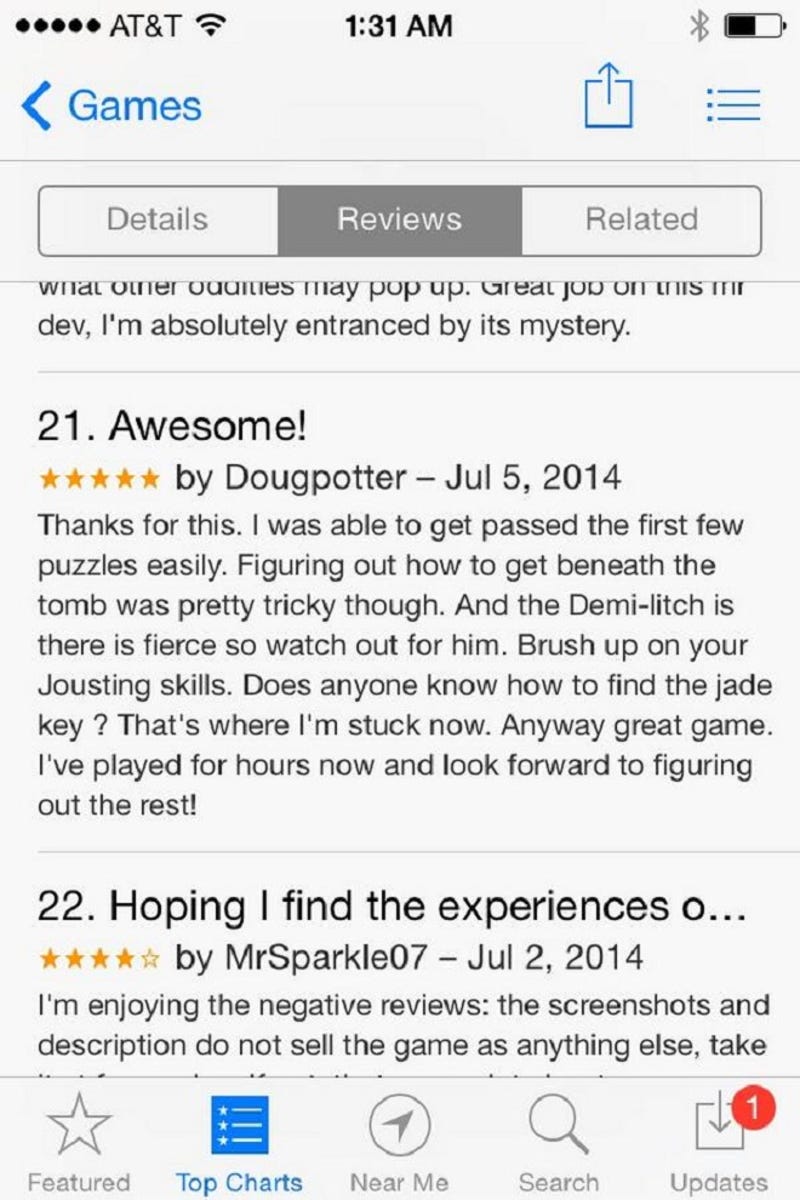
Task: Select the Reviews segment
Action: pos(399,219)
